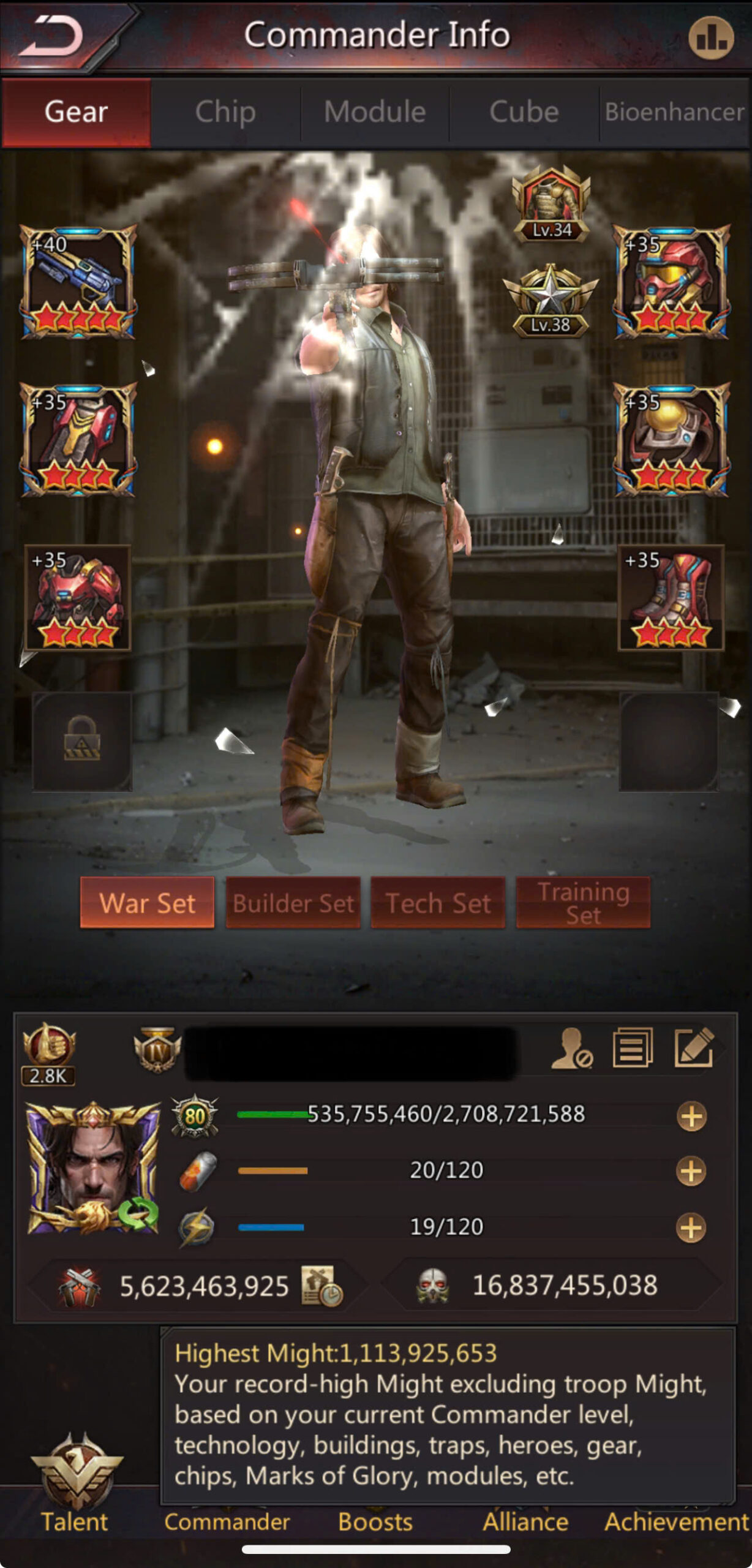
Task: Select the +35 helmet gear slot
Action: point(672,282)
